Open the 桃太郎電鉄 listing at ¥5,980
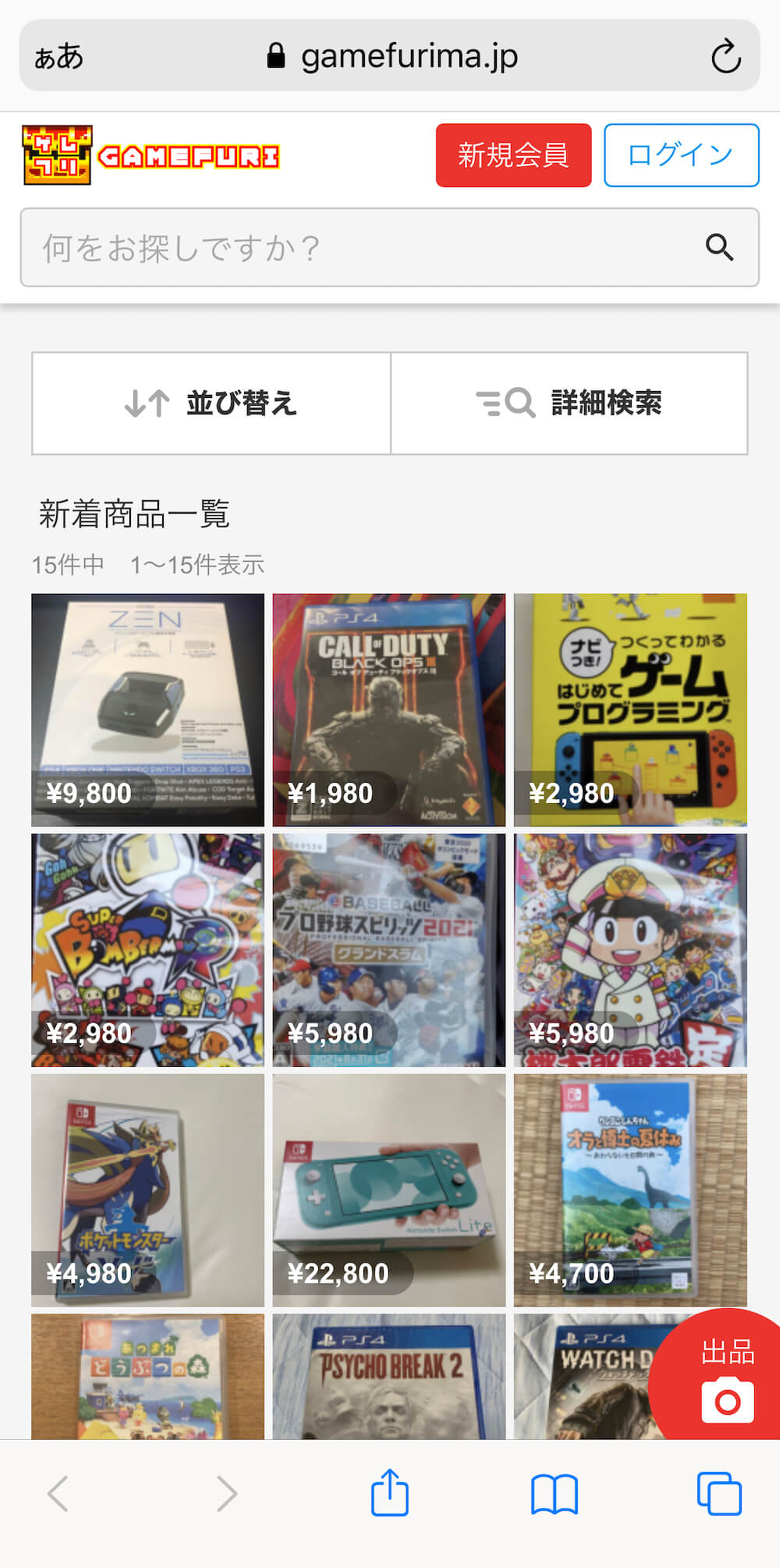Image resolution: width=780 pixels, height=1568 pixels. pos(630,950)
